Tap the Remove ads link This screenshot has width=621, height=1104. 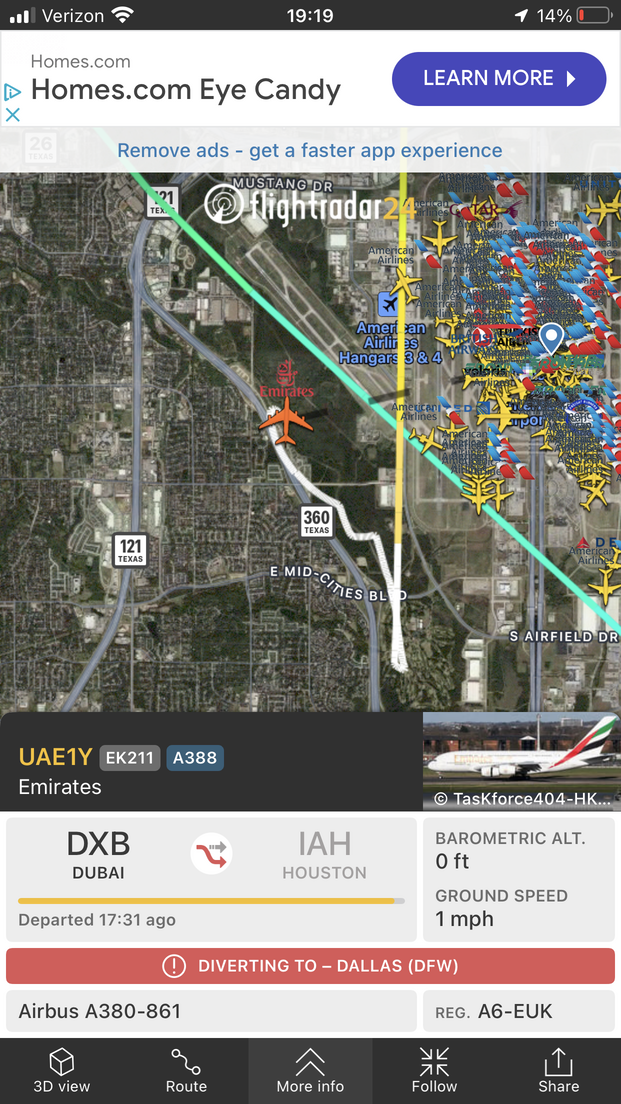(x=310, y=151)
